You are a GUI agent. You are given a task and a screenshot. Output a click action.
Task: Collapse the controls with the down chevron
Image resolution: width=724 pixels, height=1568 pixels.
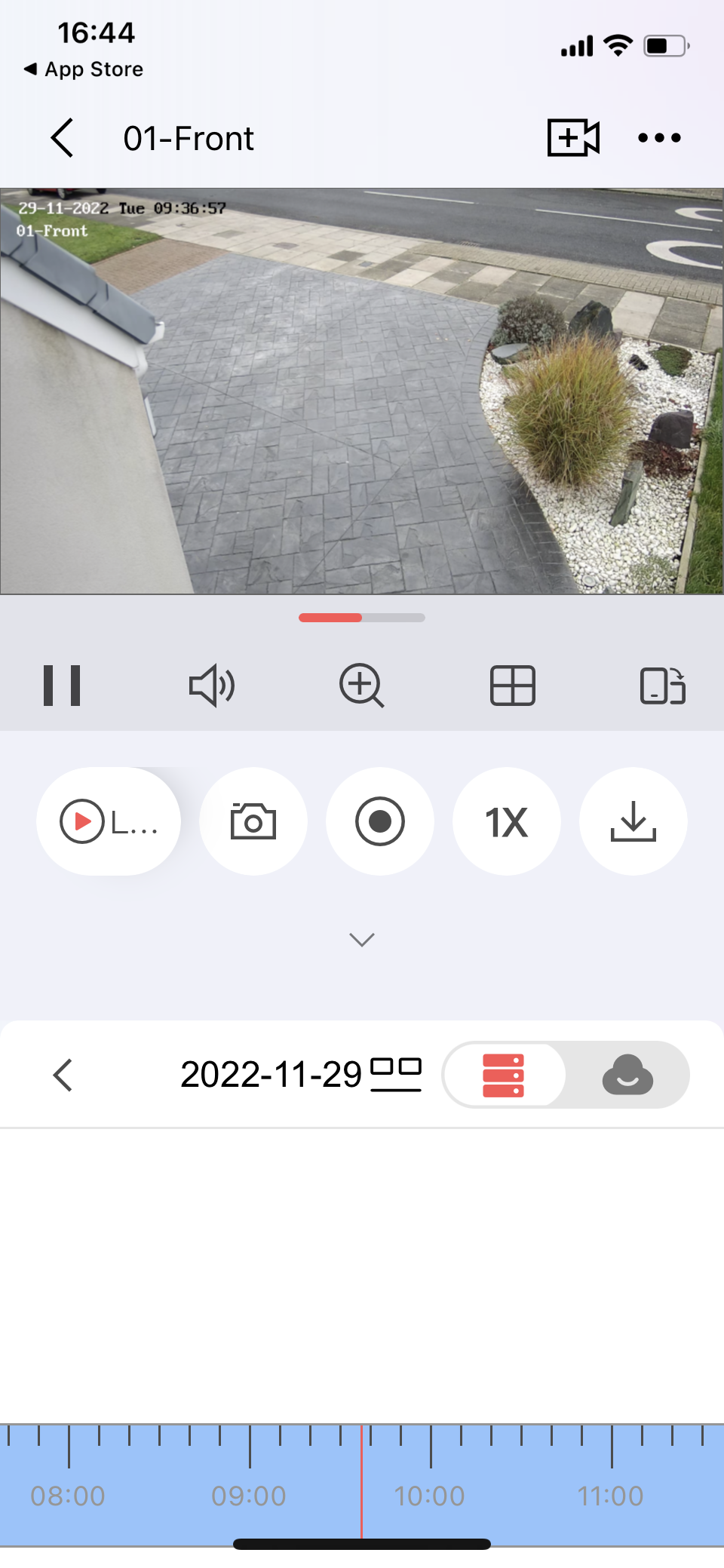click(362, 940)
